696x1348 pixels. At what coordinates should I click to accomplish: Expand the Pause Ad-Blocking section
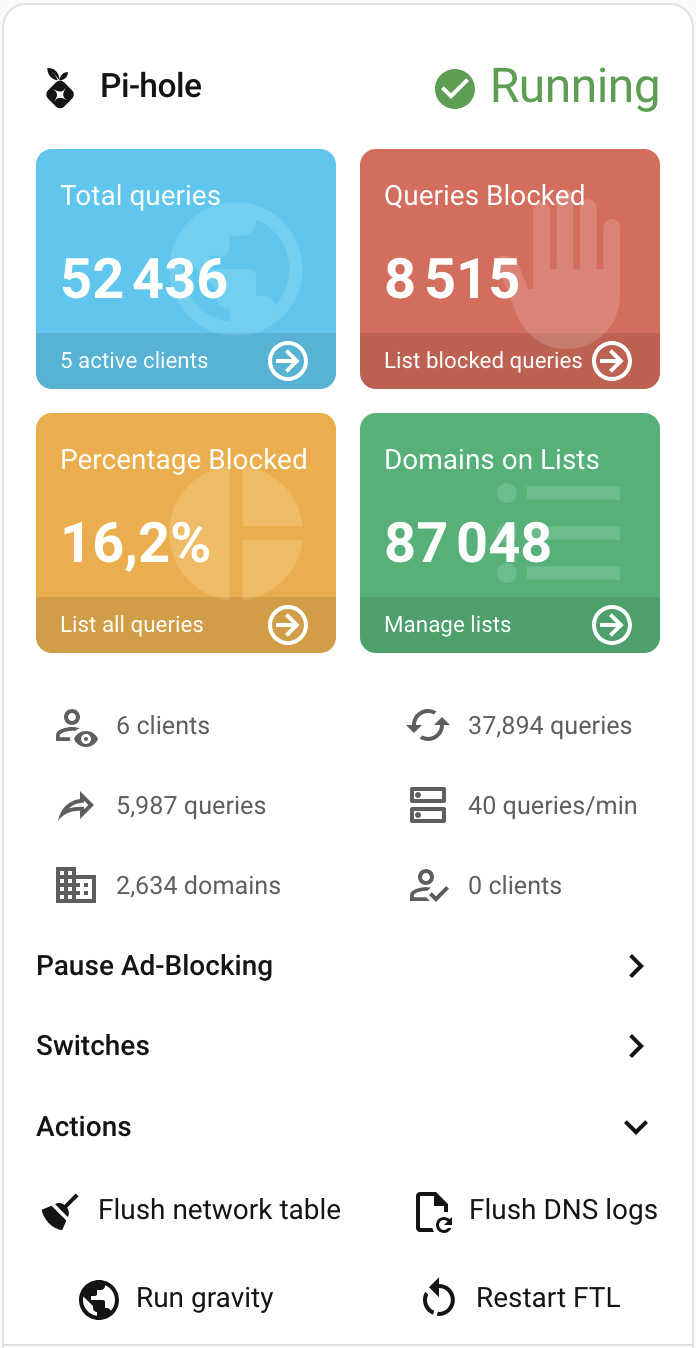tap(340, 966)
